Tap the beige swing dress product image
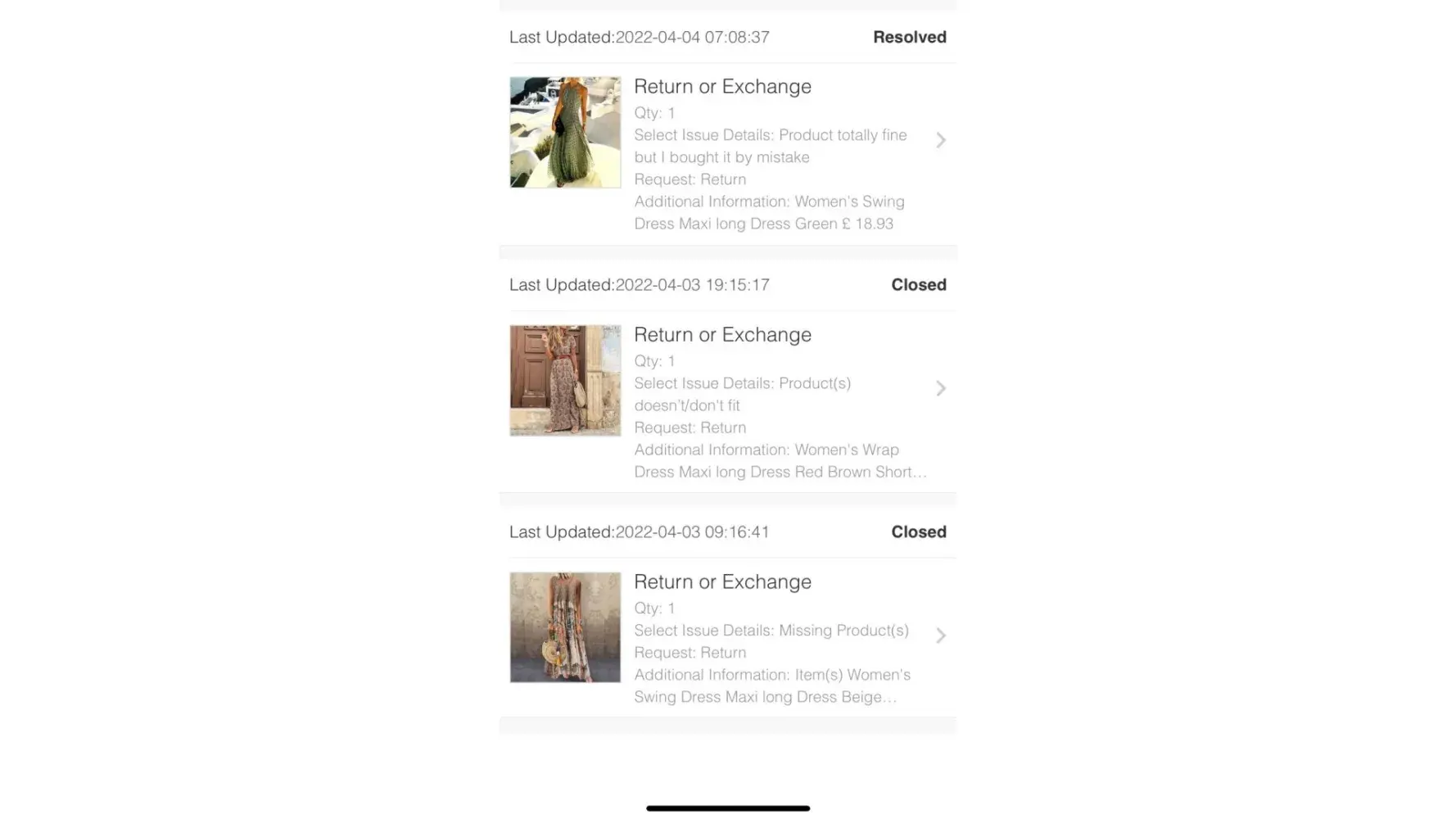 (565, 627)
